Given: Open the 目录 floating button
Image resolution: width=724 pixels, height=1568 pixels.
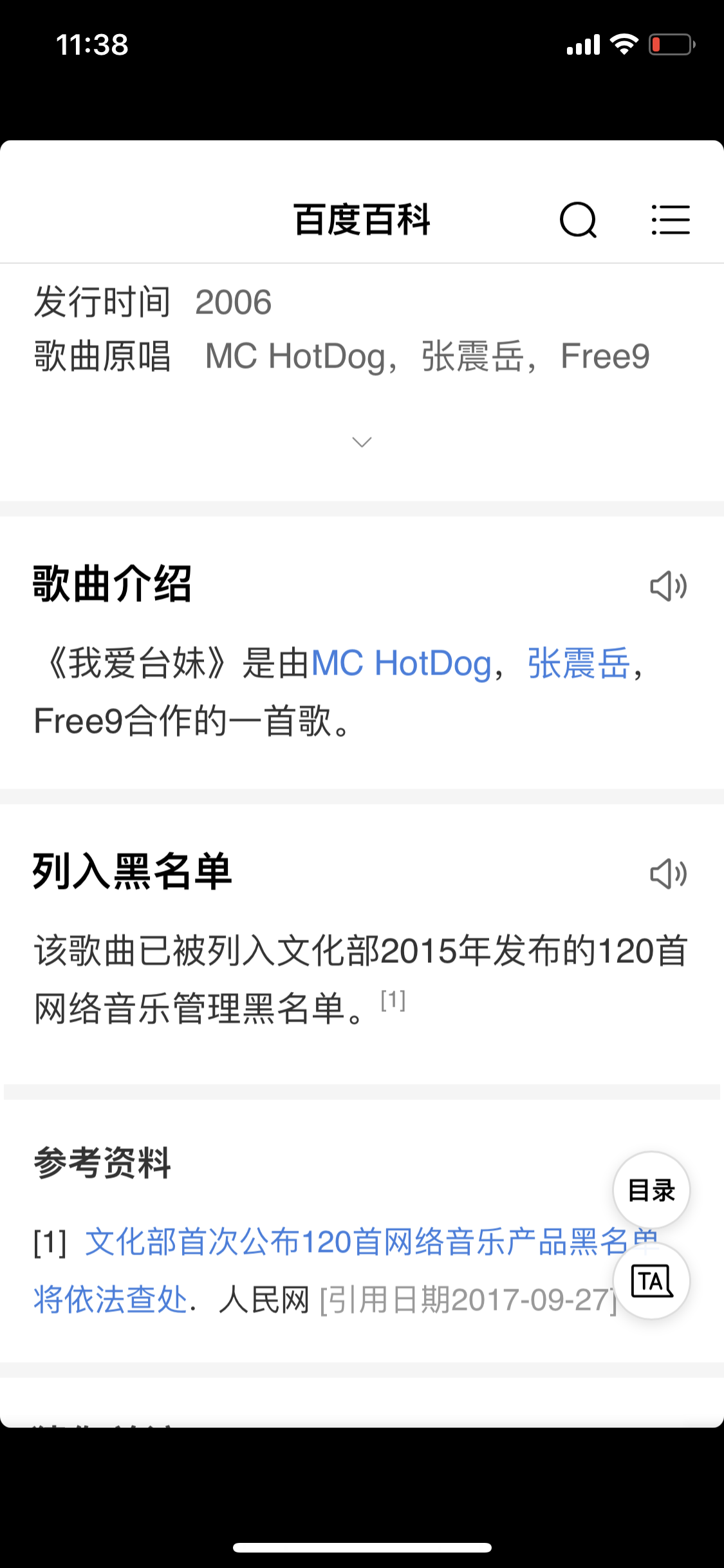Looking at the screenshot, I should (651, 1190).
